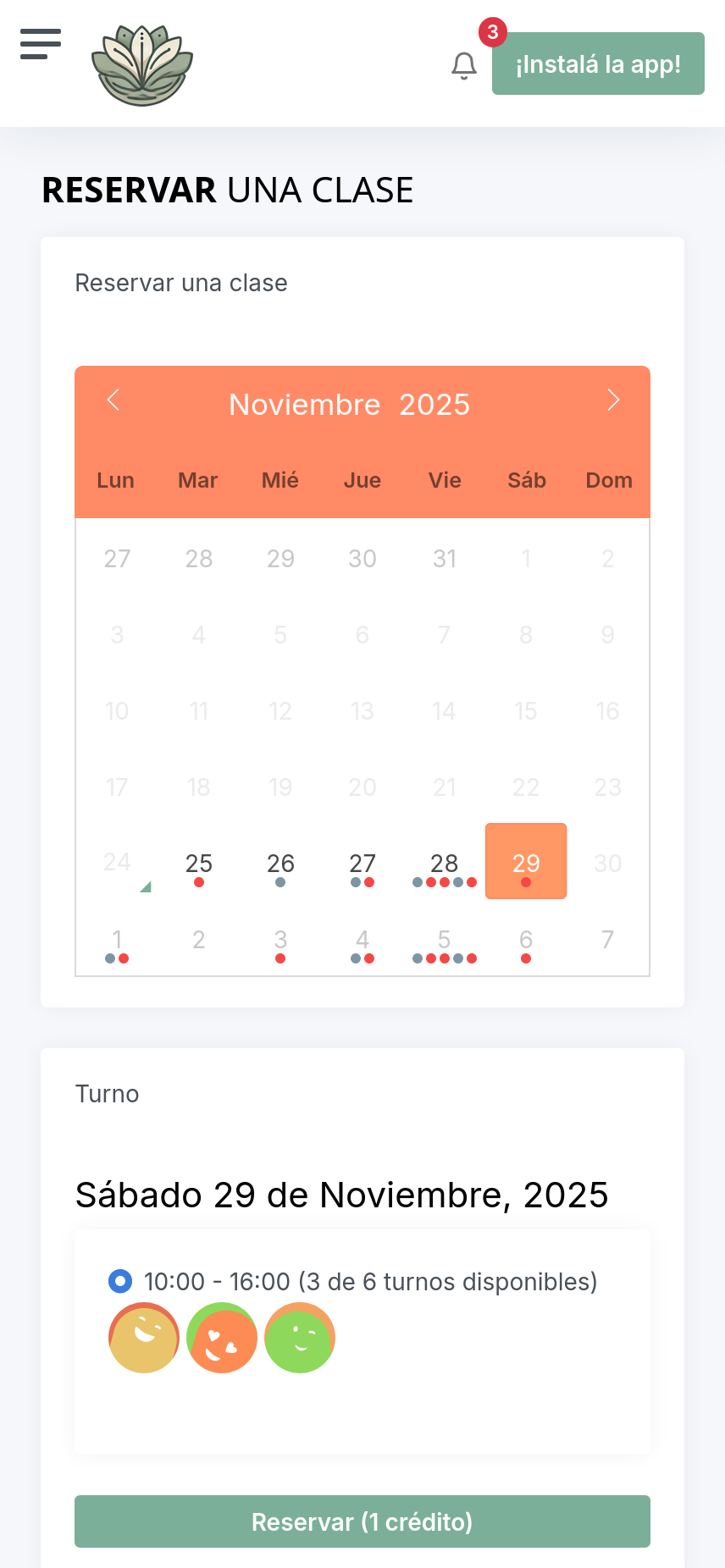
Task: Select December 1 in the last row
Action: (117, 940)
